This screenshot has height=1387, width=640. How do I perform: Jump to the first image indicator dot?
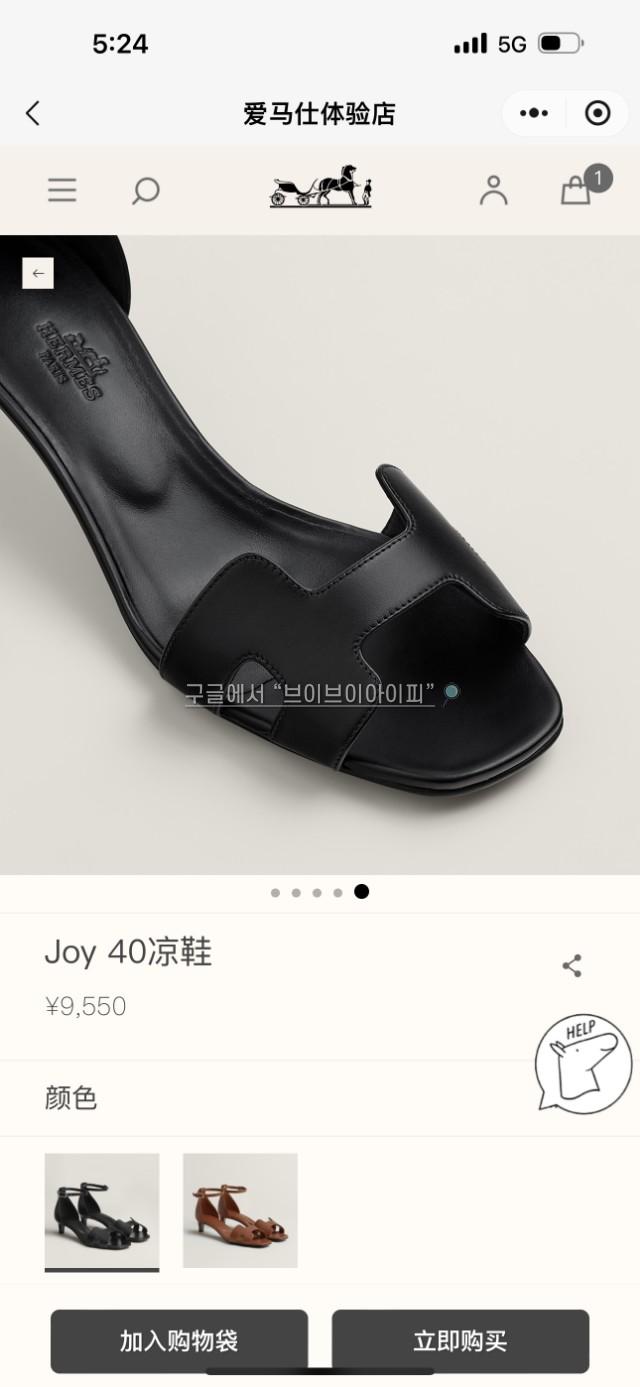pyautogui.click(x=275, y=893)
